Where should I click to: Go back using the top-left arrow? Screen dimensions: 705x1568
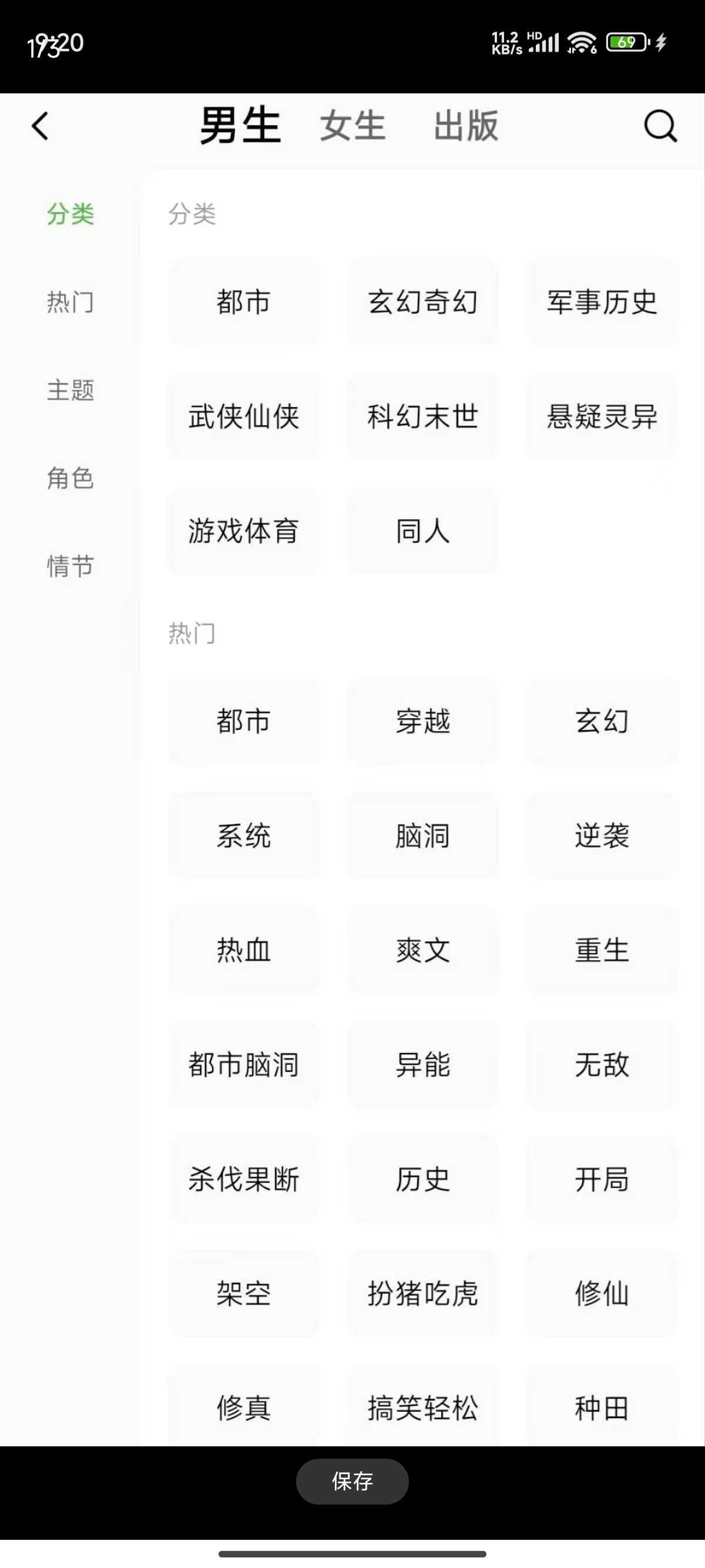pos(40,126)
